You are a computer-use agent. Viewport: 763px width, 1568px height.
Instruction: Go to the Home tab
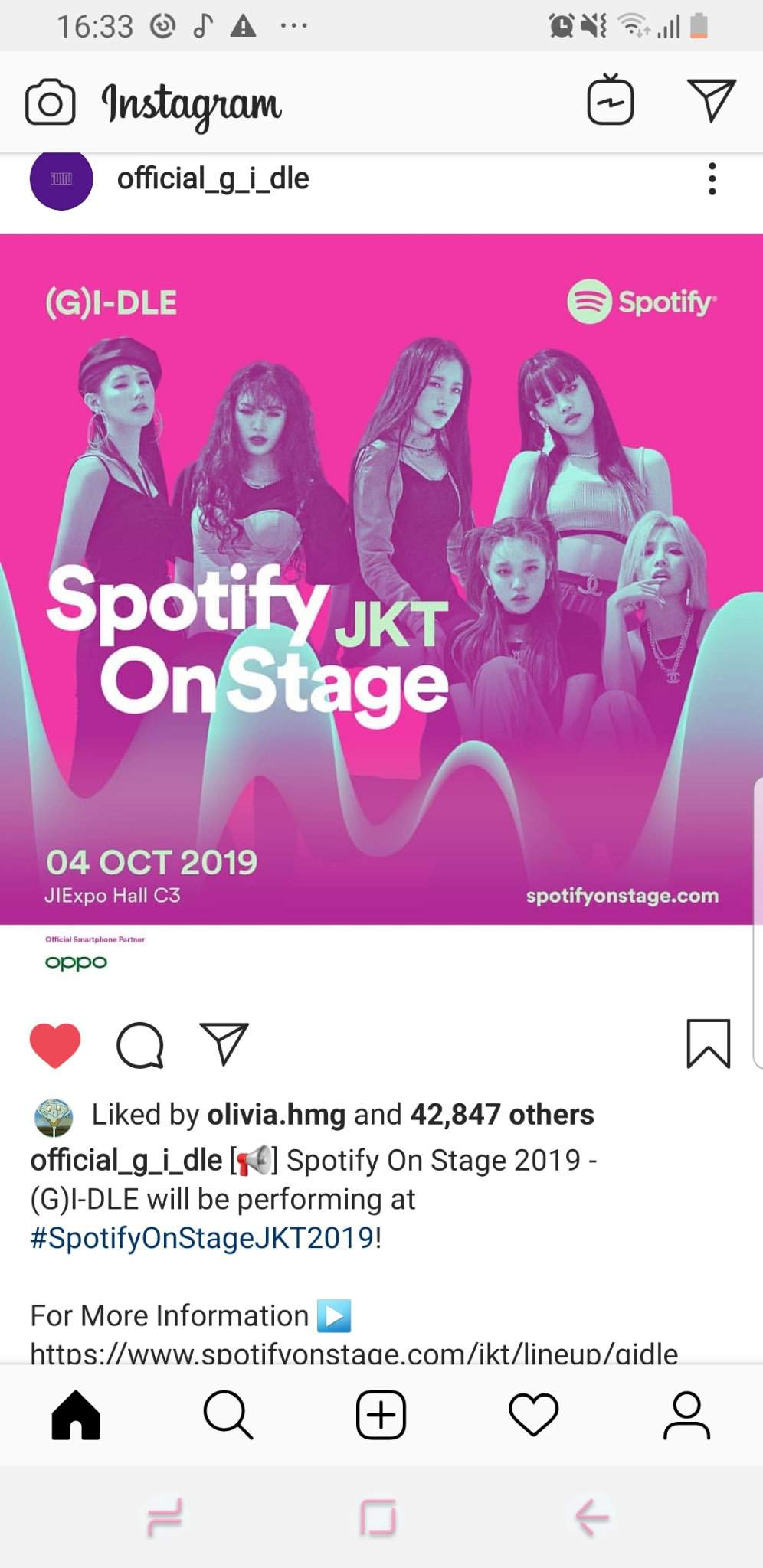76,1415
